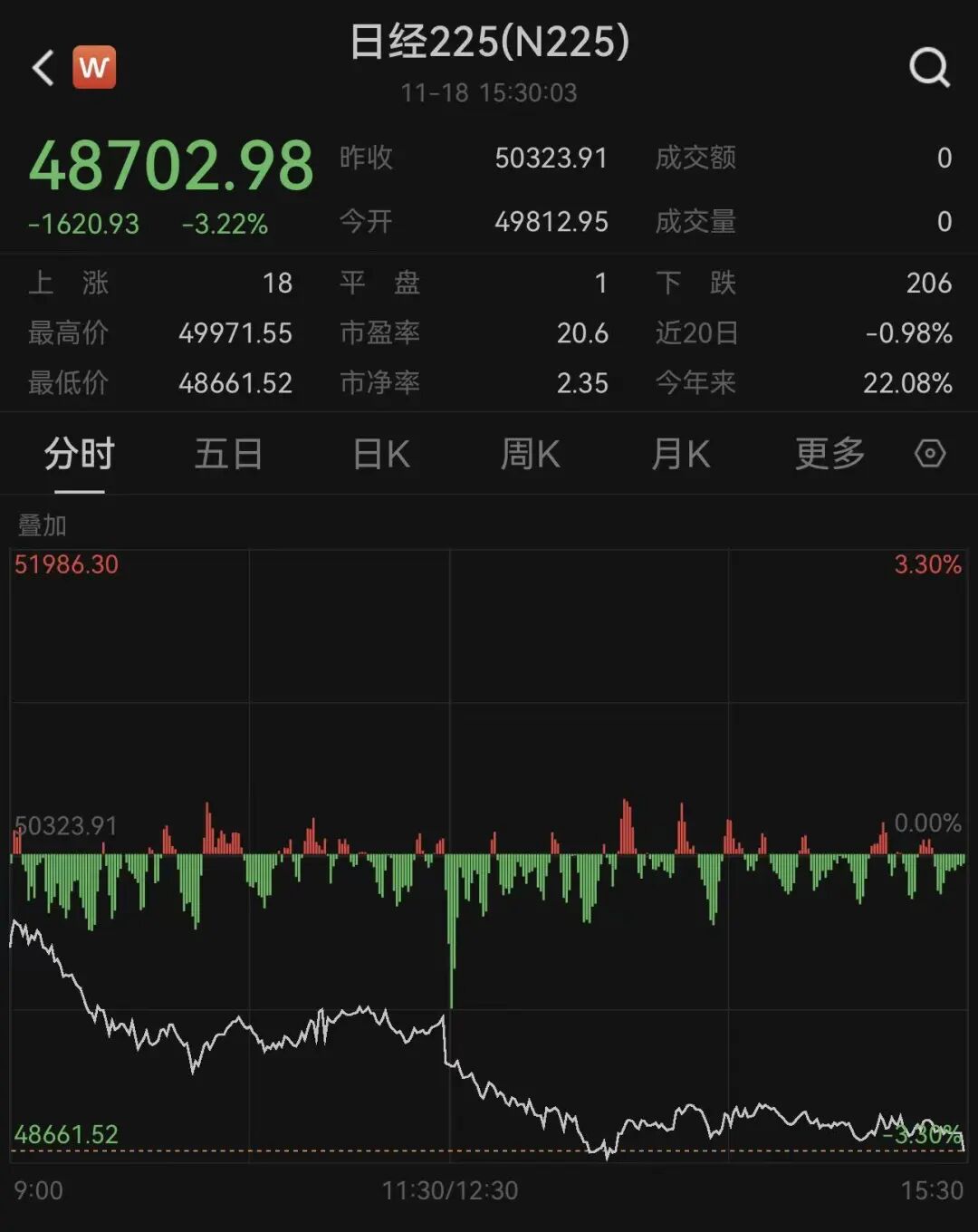The width and height of the screenshot is (978, 1232).
Task: Open search with the magnifier icon
Action: tap(929, 68)
